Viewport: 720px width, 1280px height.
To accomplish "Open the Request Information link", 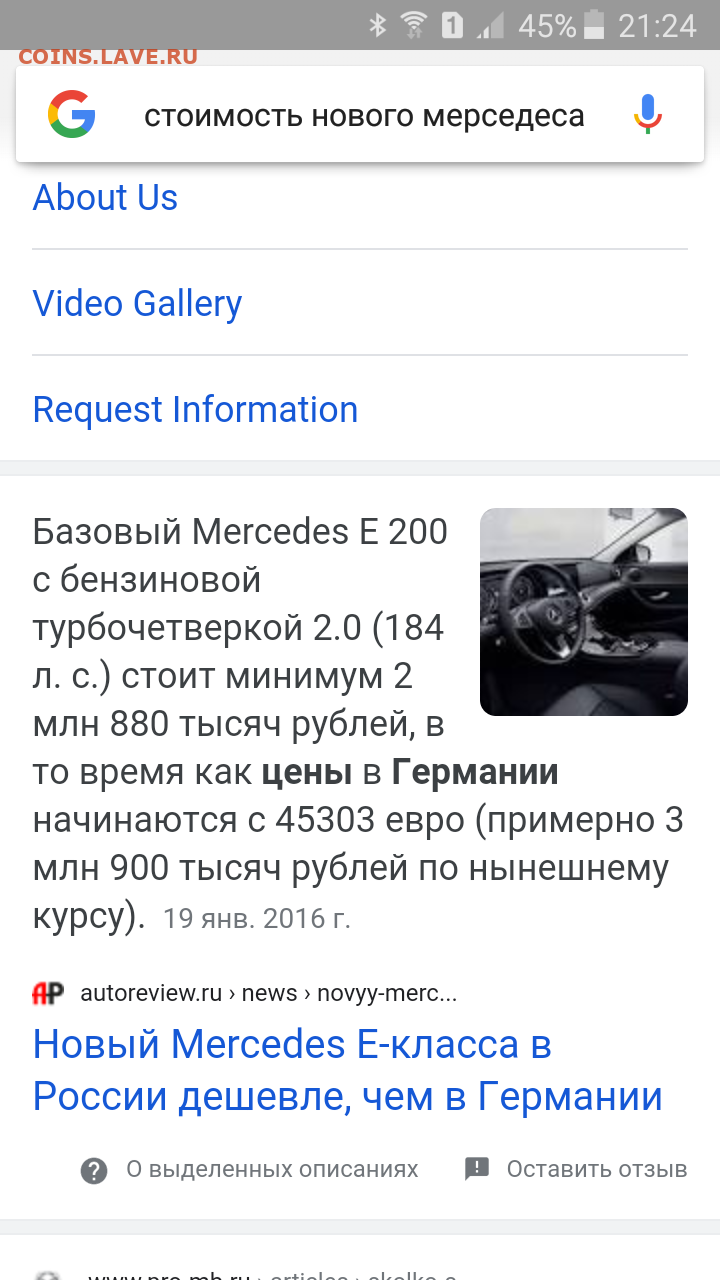I will pyautogui.click(x=195, y=409).
